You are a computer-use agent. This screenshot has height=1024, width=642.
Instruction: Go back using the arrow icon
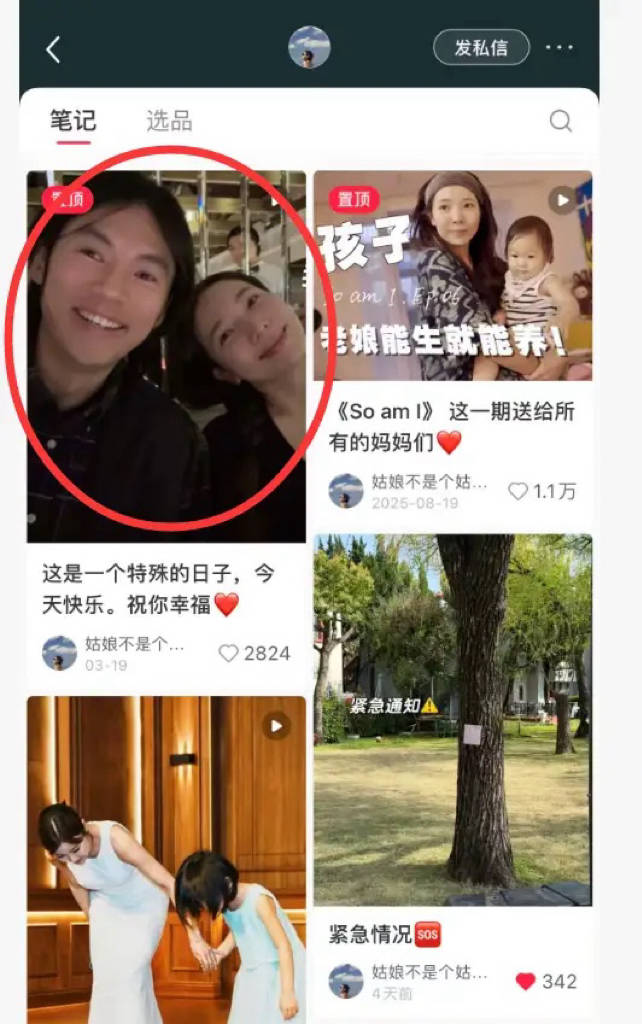point(53,49)
